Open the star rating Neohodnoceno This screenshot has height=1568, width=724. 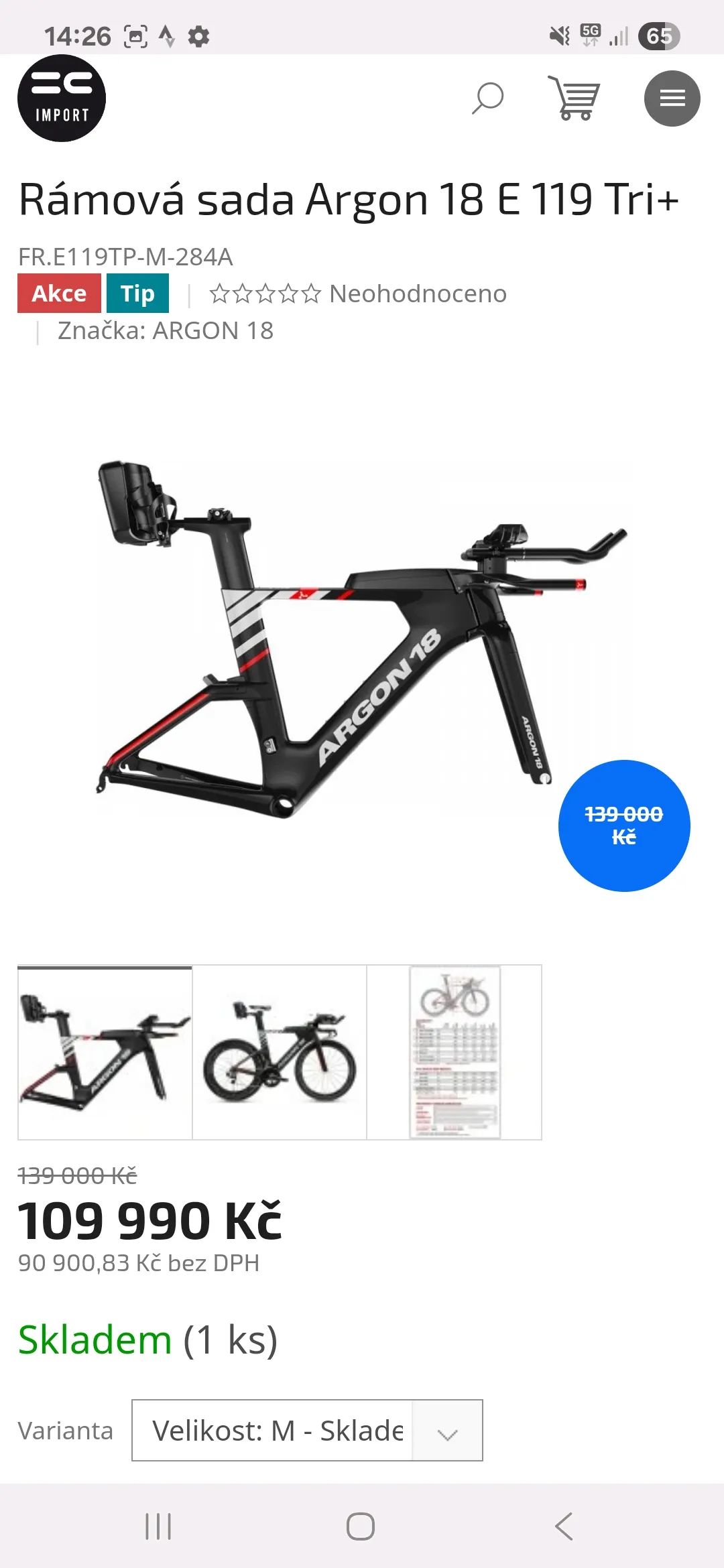tap(358, 293)
